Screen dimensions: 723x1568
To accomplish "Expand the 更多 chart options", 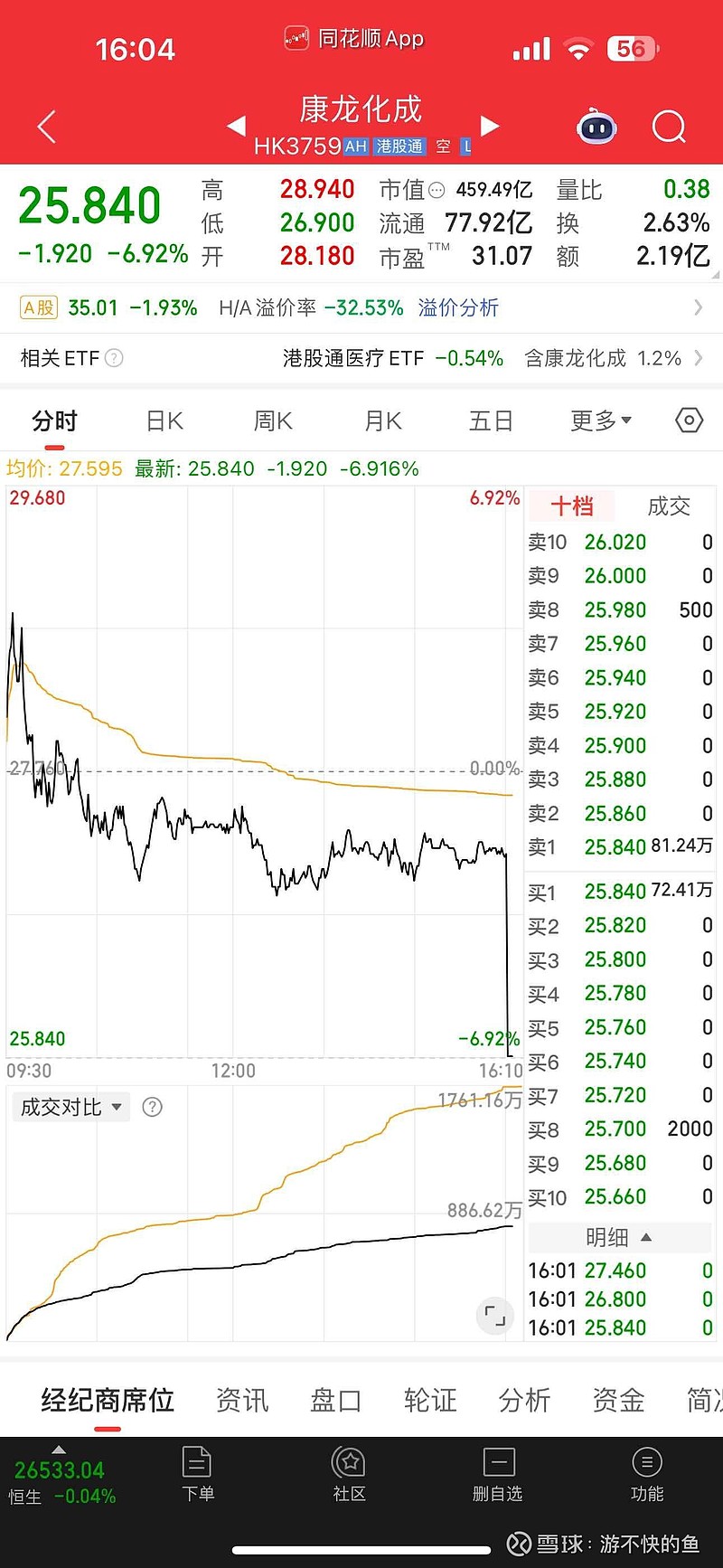I will click(601, 420).
